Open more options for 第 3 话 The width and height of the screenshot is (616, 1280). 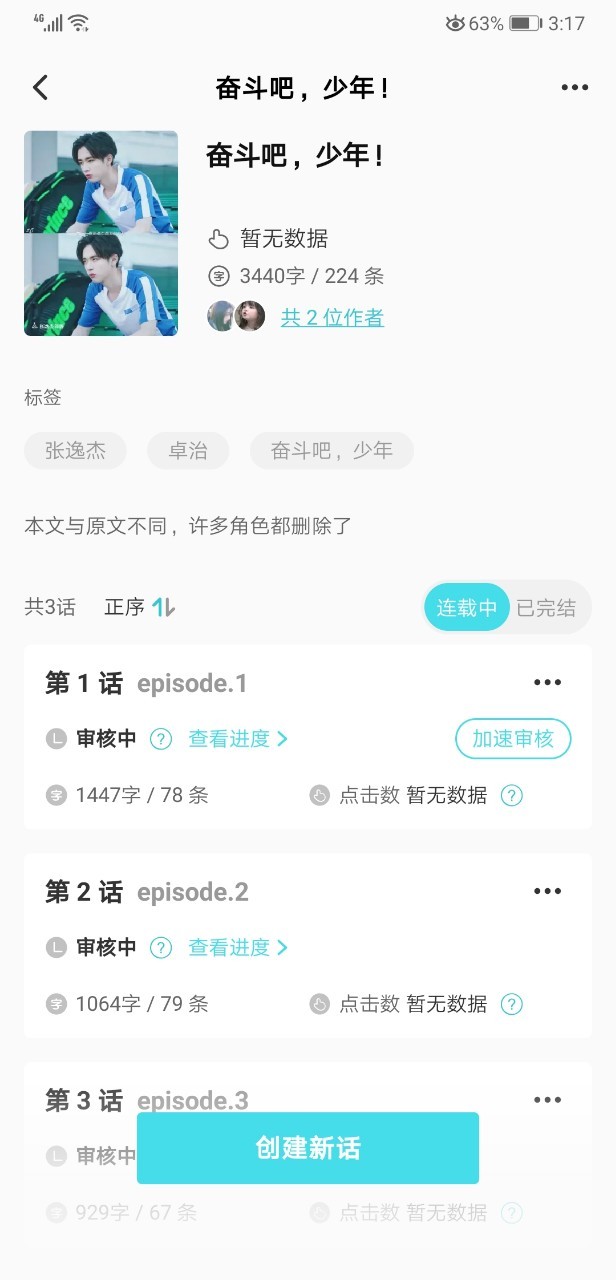coord(547,1100)
